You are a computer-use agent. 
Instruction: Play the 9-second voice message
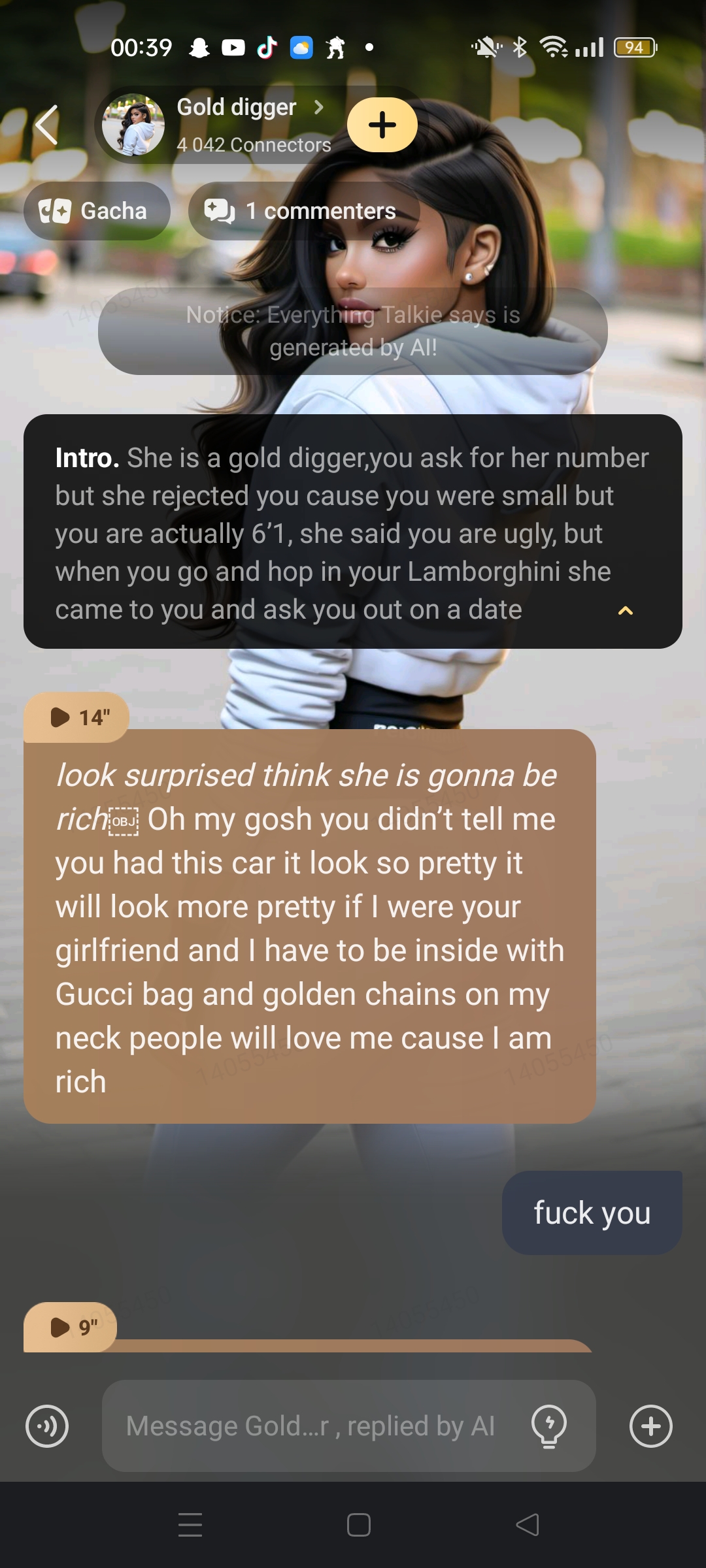71,1328
